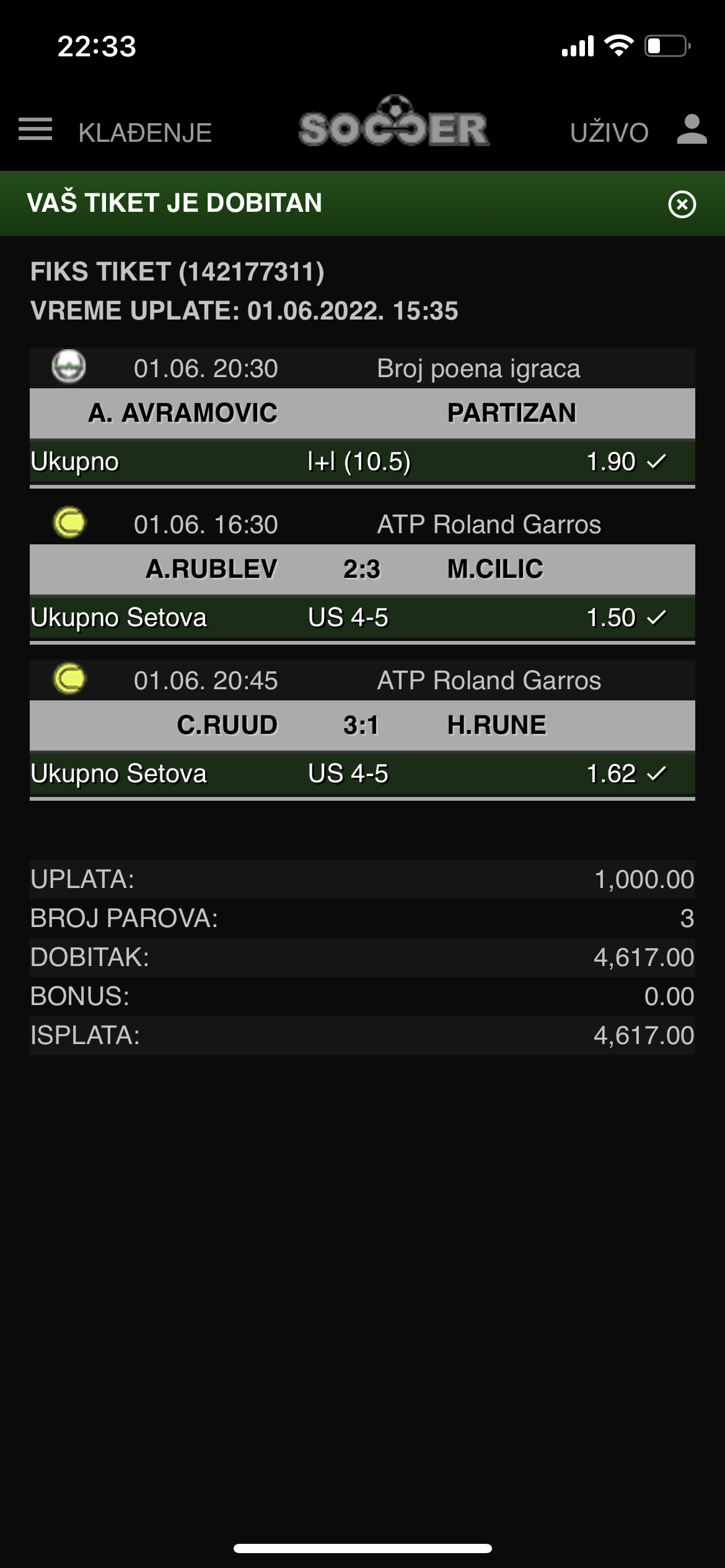
Task: Go to the KLAĐENJE betting section
Action: pos(145,133)
